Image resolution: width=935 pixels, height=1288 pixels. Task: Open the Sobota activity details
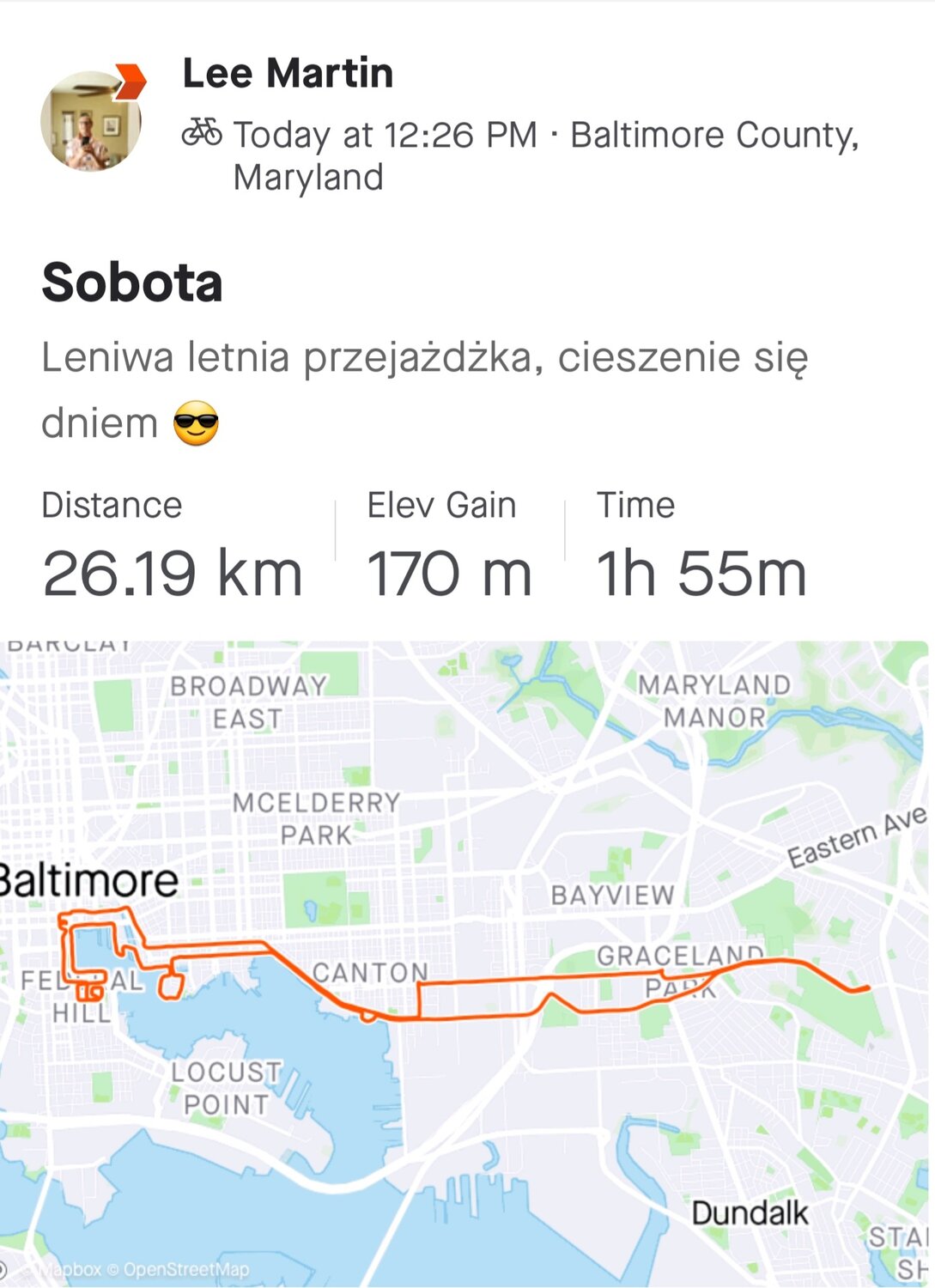132,283
